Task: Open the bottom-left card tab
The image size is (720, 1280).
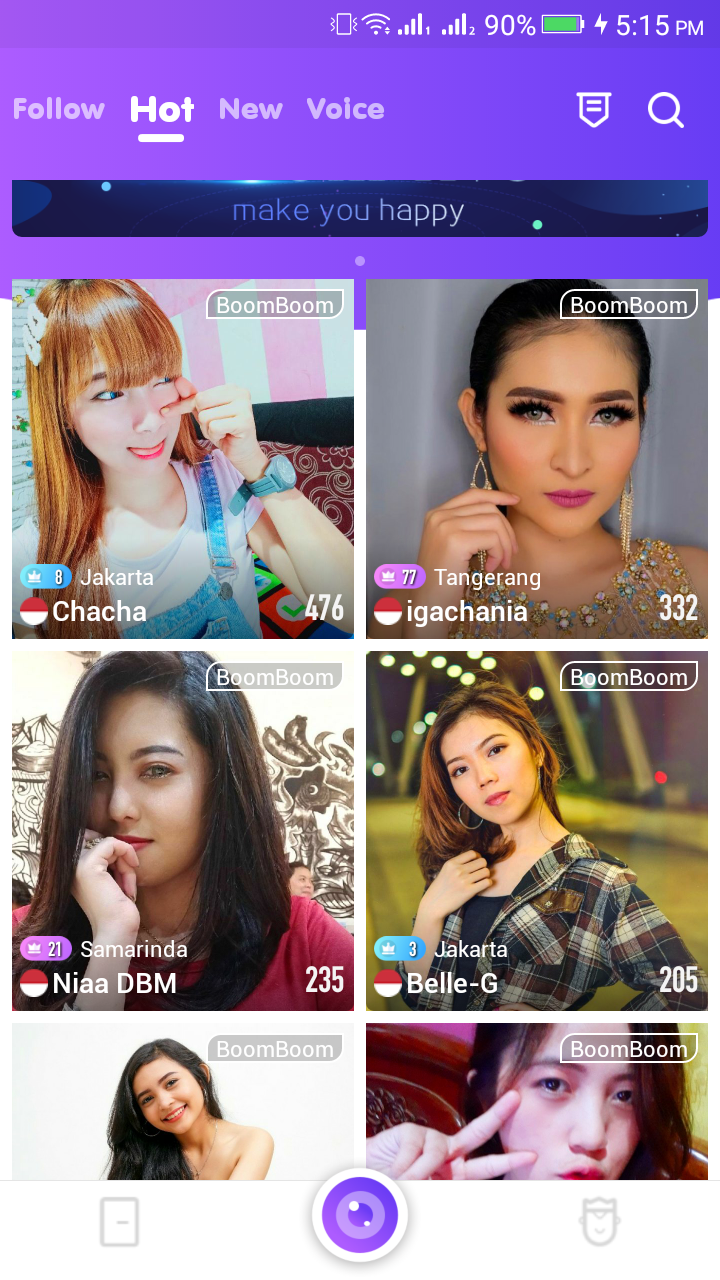Action: tap(120, 1221)
